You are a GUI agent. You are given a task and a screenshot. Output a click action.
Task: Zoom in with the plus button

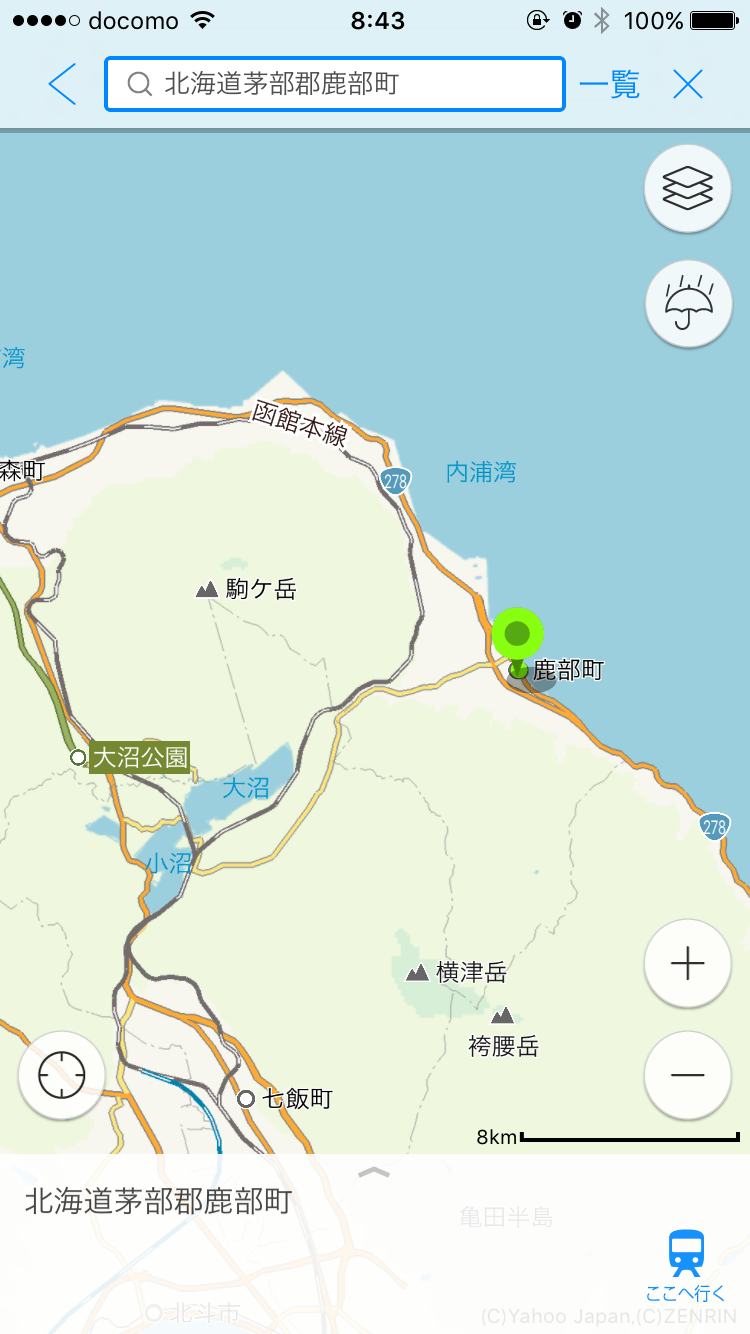[x=688, y=964]
